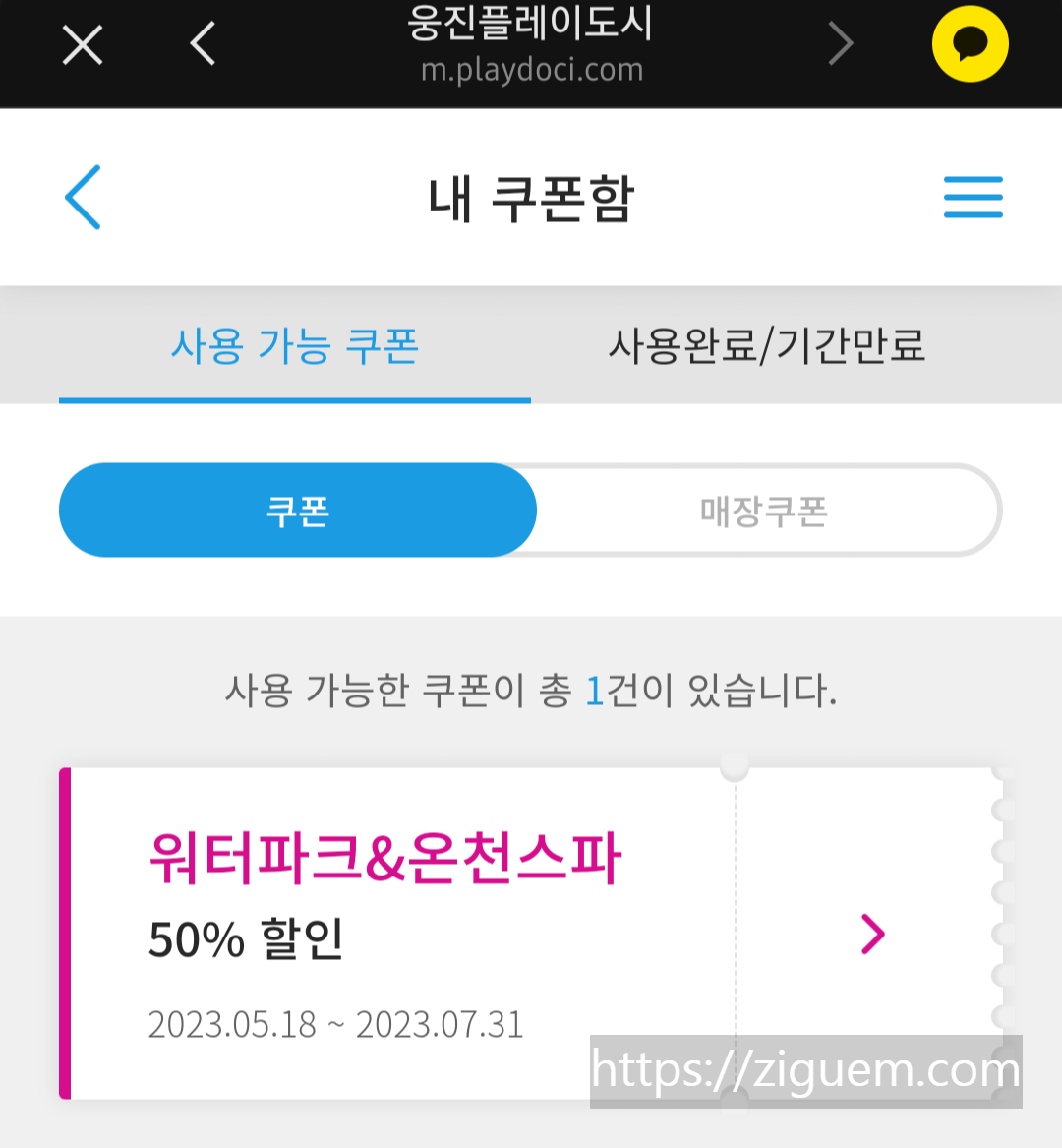Switch to the 사용완료/기간만료 tab
The height and width of the screenshot is (1148, 1062).
pyautogui.click(x=767, y=346)
